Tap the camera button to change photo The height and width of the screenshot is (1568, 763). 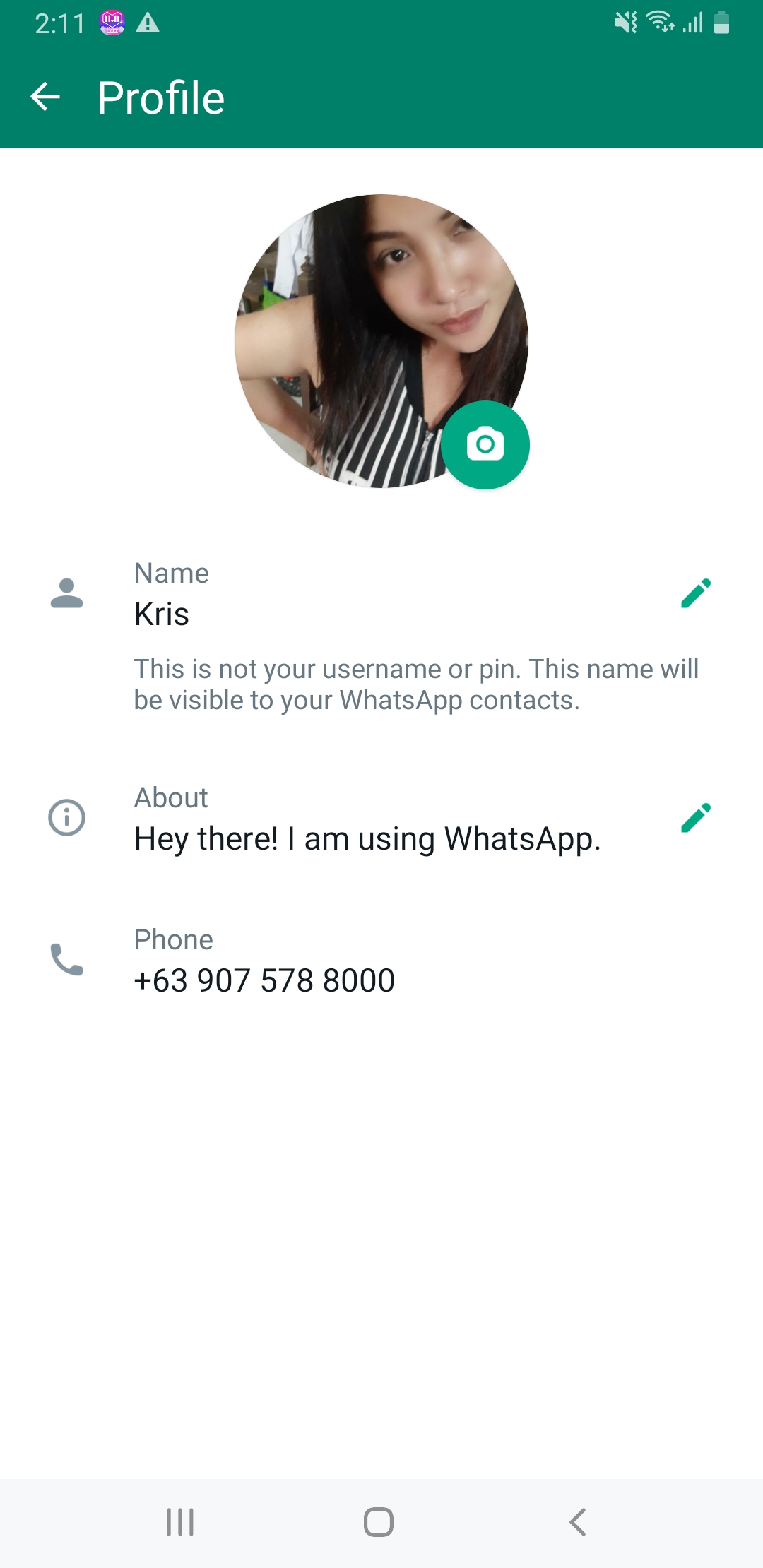point(485,445)
